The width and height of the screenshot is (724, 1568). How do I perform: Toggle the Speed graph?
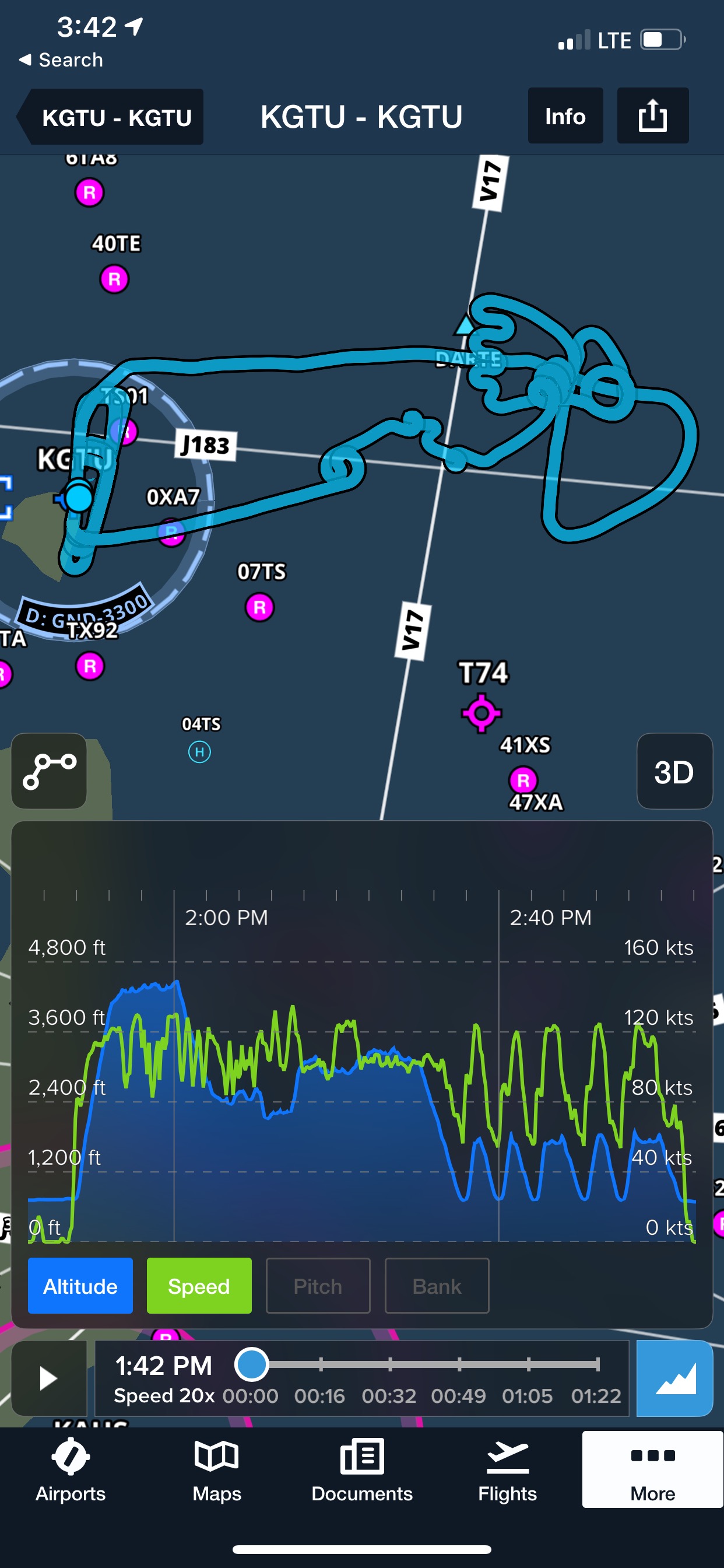[x=199, y=1286]
